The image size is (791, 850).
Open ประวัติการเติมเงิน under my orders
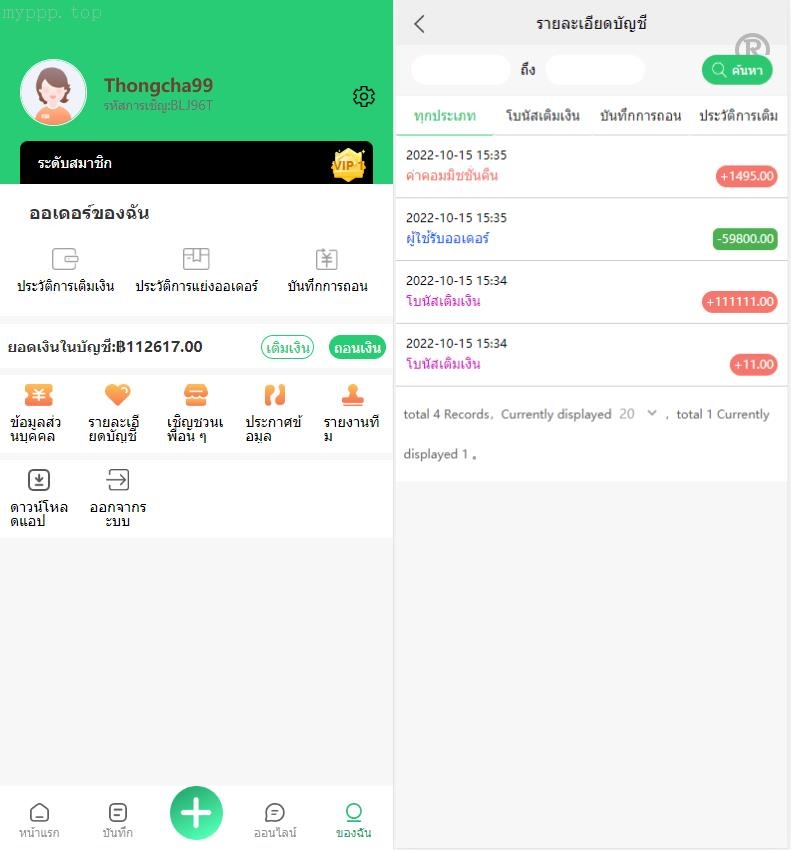[66, 270]
